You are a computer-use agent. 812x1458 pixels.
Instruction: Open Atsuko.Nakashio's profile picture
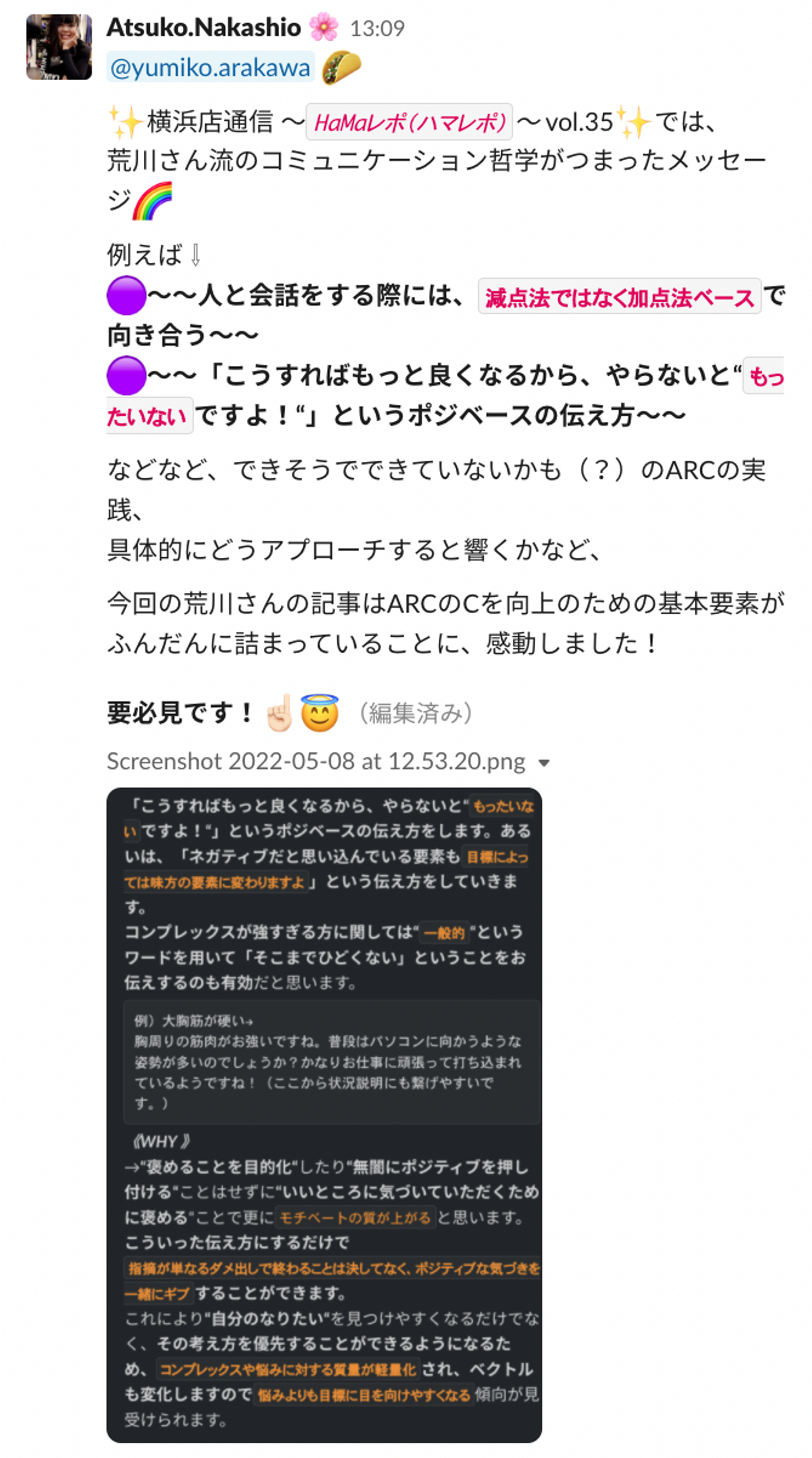[59, 47]
